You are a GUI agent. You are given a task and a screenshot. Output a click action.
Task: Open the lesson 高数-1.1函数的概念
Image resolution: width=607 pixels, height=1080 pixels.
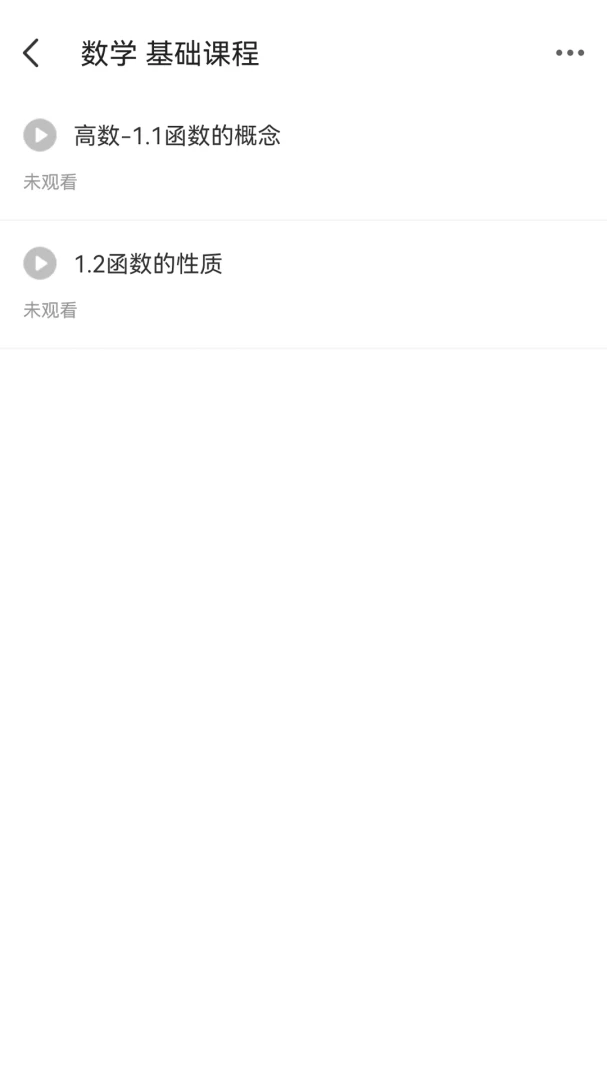tap(303, 157)
